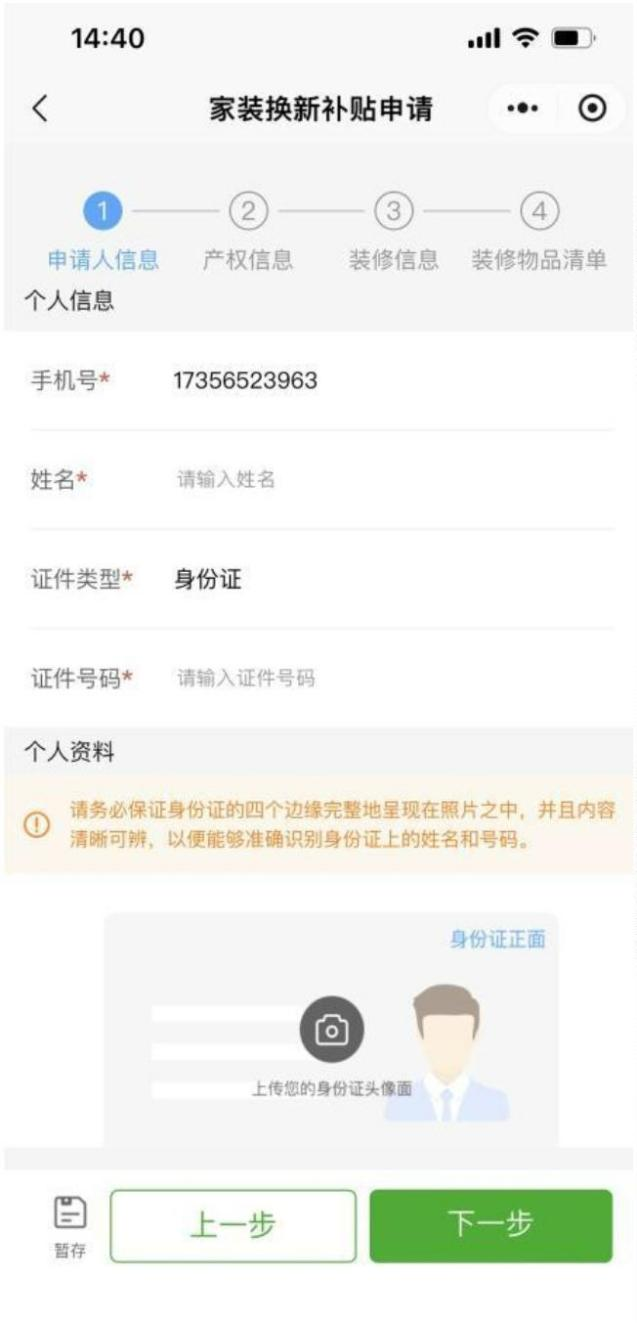Focus the 姓名 name input field
Screen dimensions: 637x1323
point(390,480)
